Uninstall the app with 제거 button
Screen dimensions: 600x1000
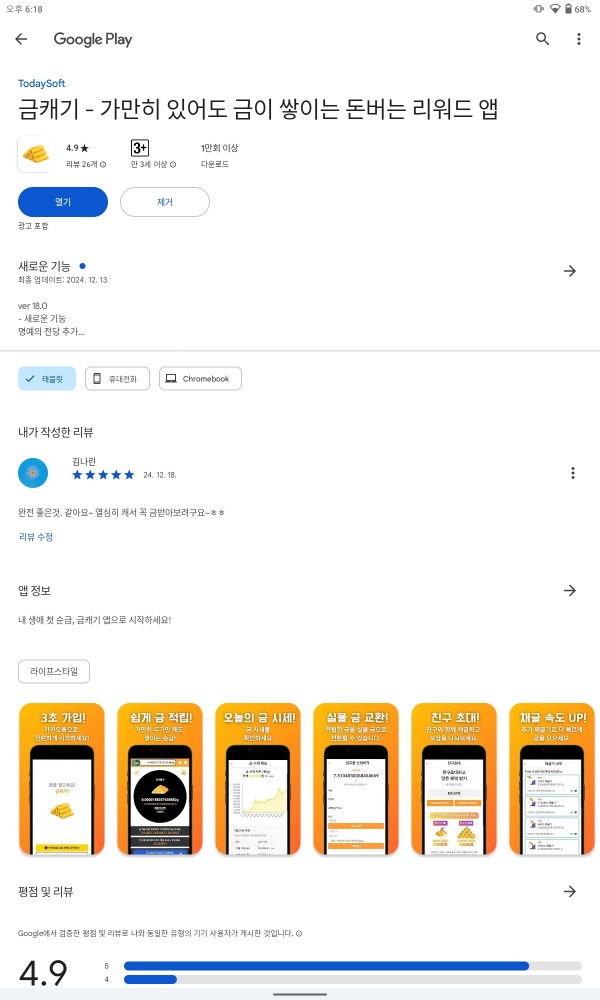165,202
